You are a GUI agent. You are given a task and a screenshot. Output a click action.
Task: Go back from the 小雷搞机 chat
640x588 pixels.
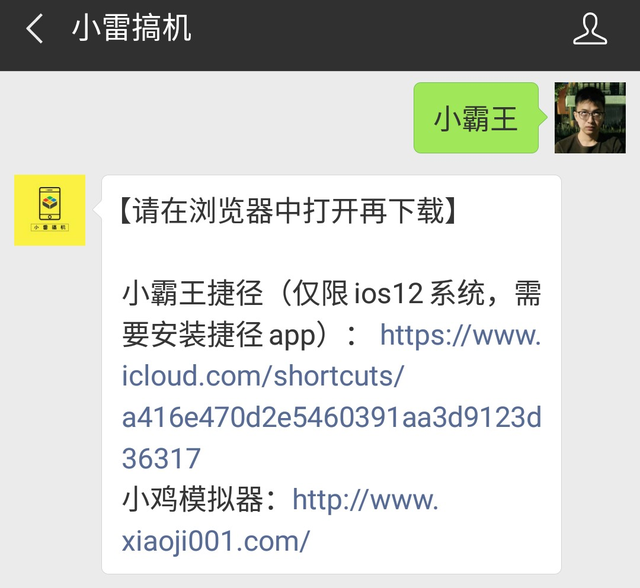click(x=35, y=29)
